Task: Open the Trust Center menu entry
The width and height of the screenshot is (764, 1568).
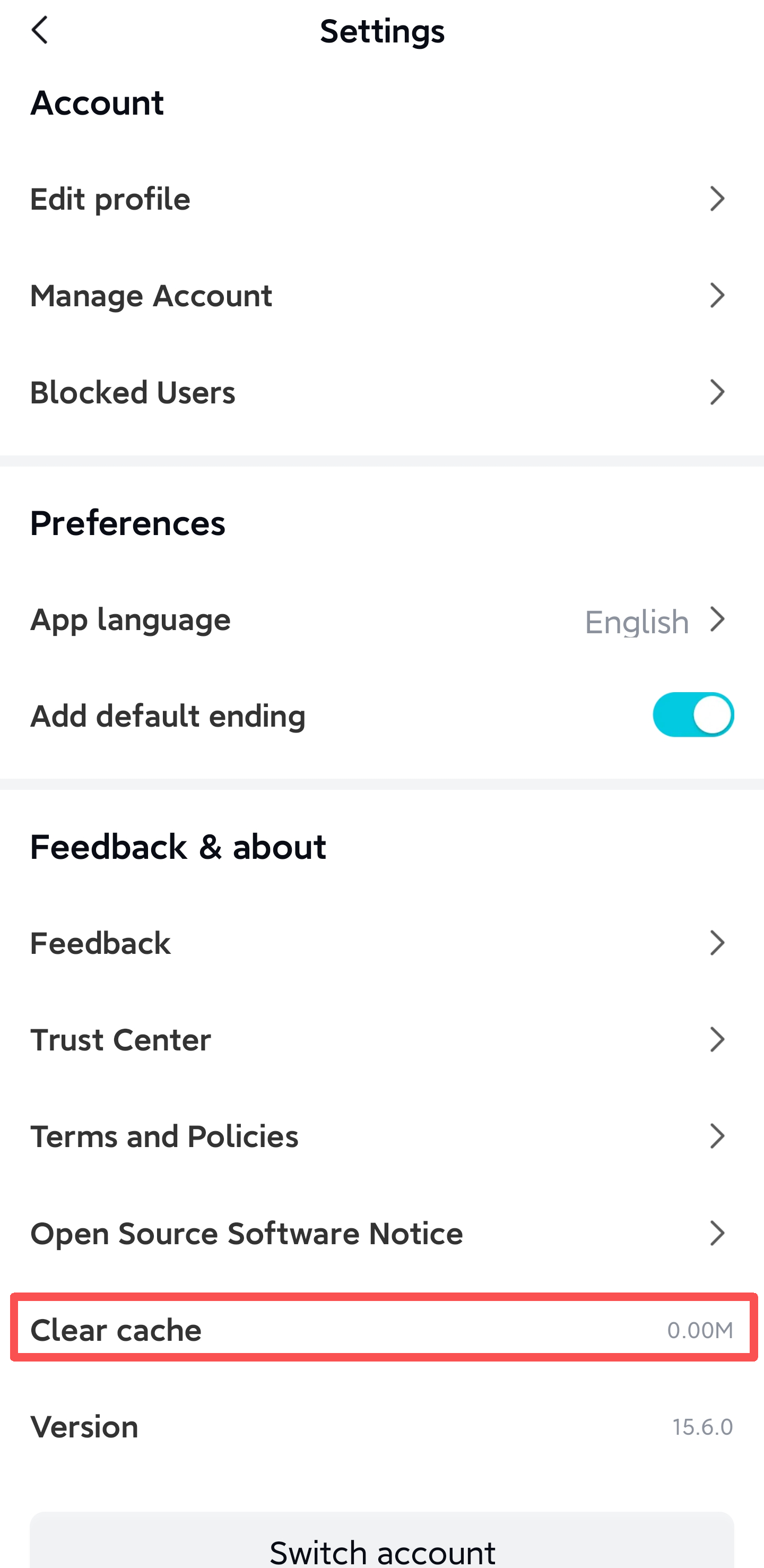Action: click(120, 1040)
